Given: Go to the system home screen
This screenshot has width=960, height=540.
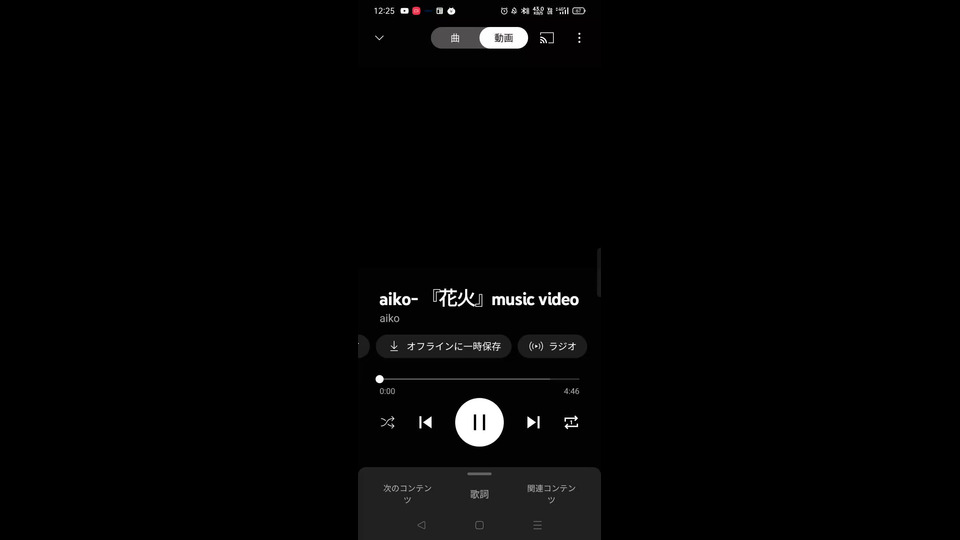Looking at the screenshot, I should [479, 525].
